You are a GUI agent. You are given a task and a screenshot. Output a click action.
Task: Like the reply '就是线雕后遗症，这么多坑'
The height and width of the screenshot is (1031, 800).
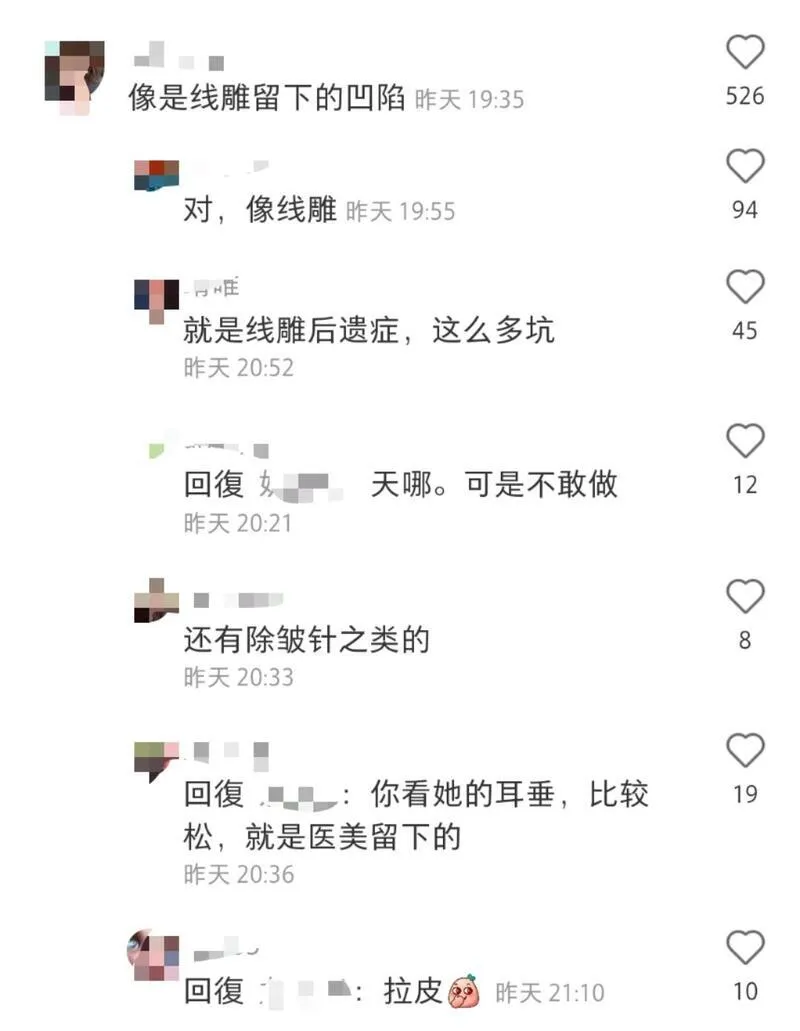[745, 287]
